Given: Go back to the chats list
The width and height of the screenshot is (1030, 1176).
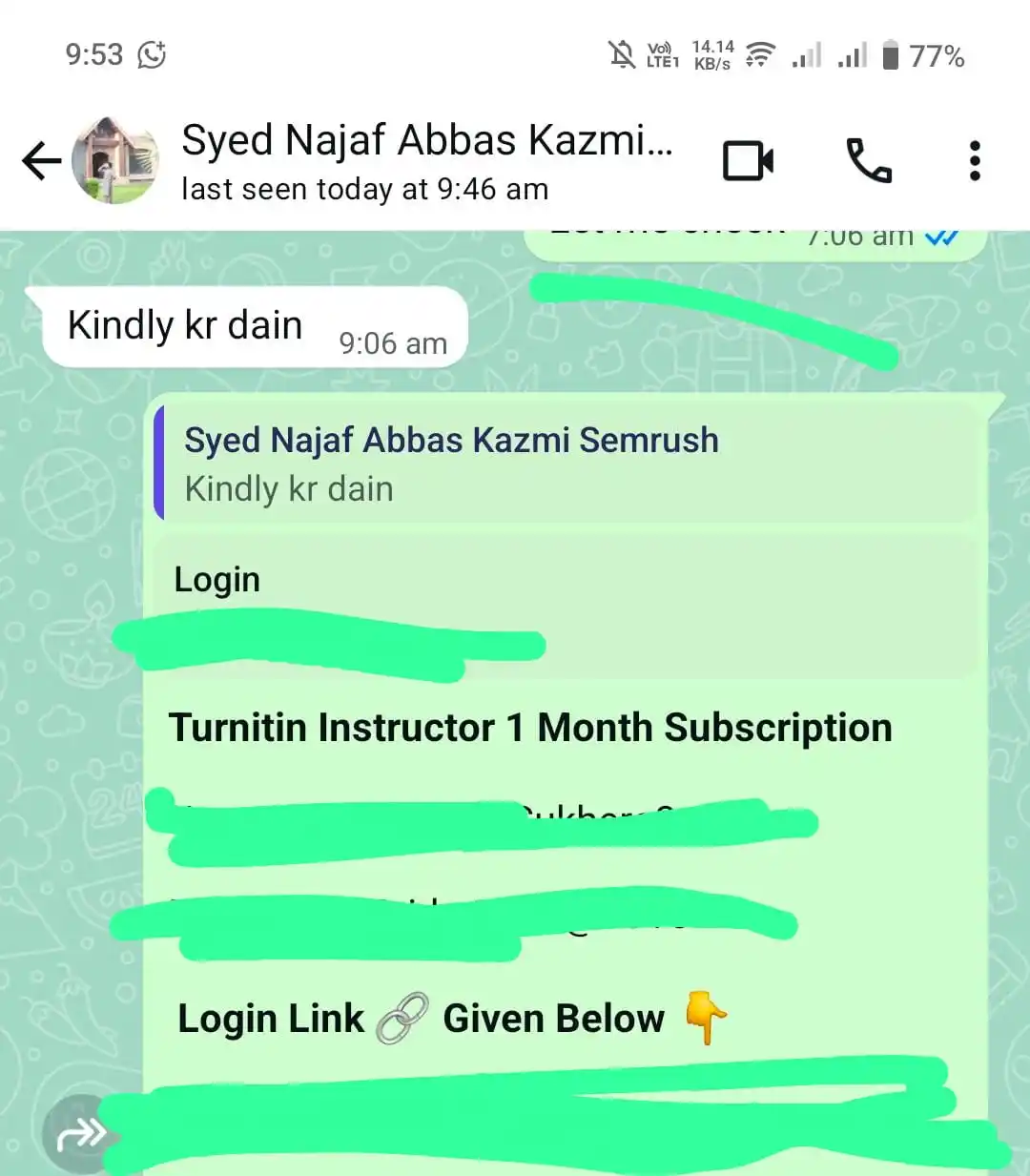Looking at the screenshot, I should (41, 160).
